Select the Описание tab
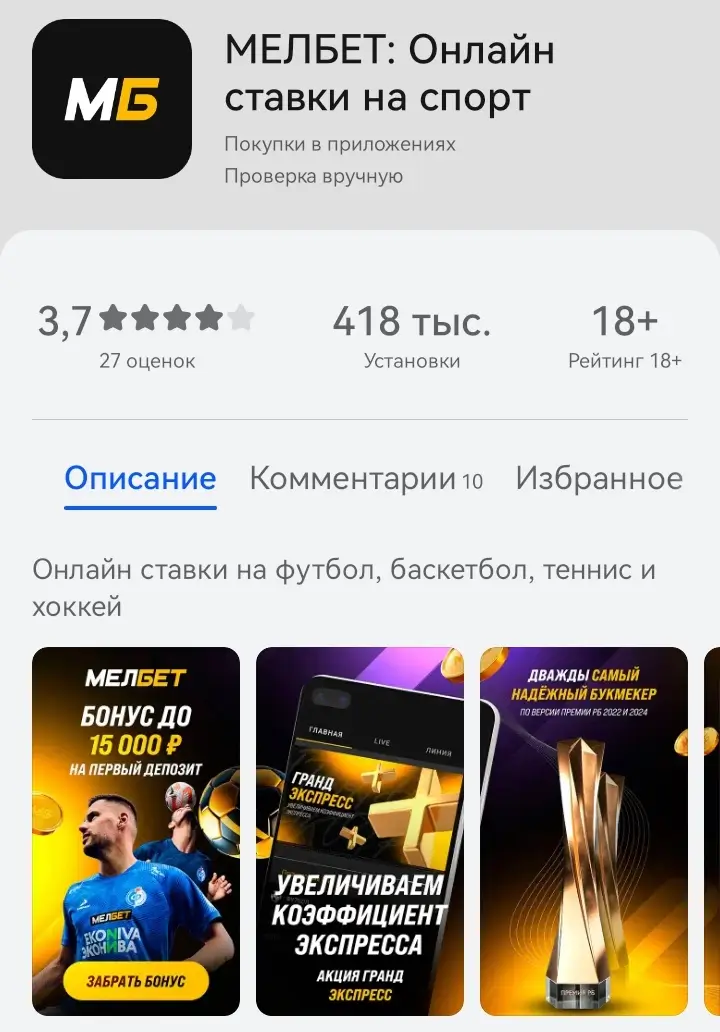 coord(140,479)
